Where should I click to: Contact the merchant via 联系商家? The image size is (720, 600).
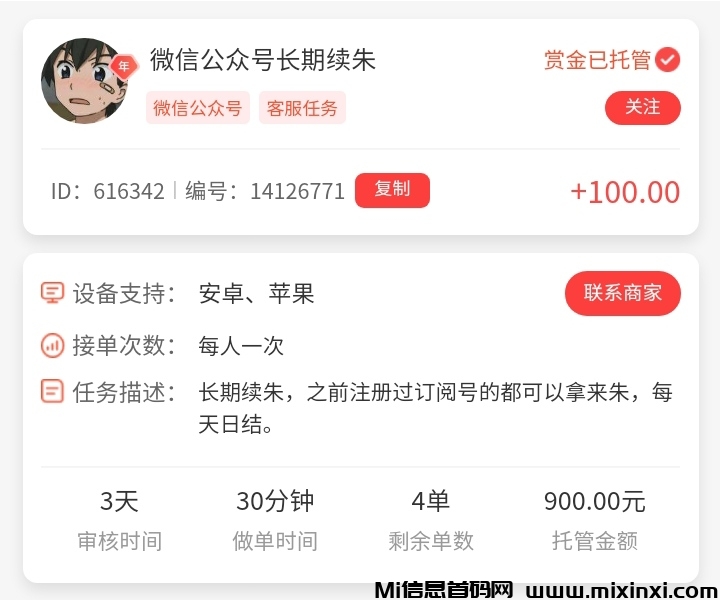tap(622, 293)
